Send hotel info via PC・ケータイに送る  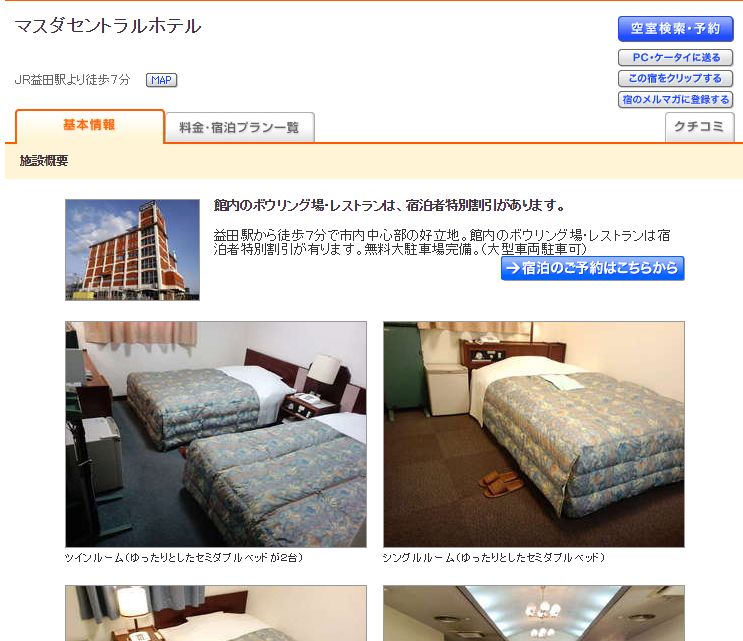point(675,58)
